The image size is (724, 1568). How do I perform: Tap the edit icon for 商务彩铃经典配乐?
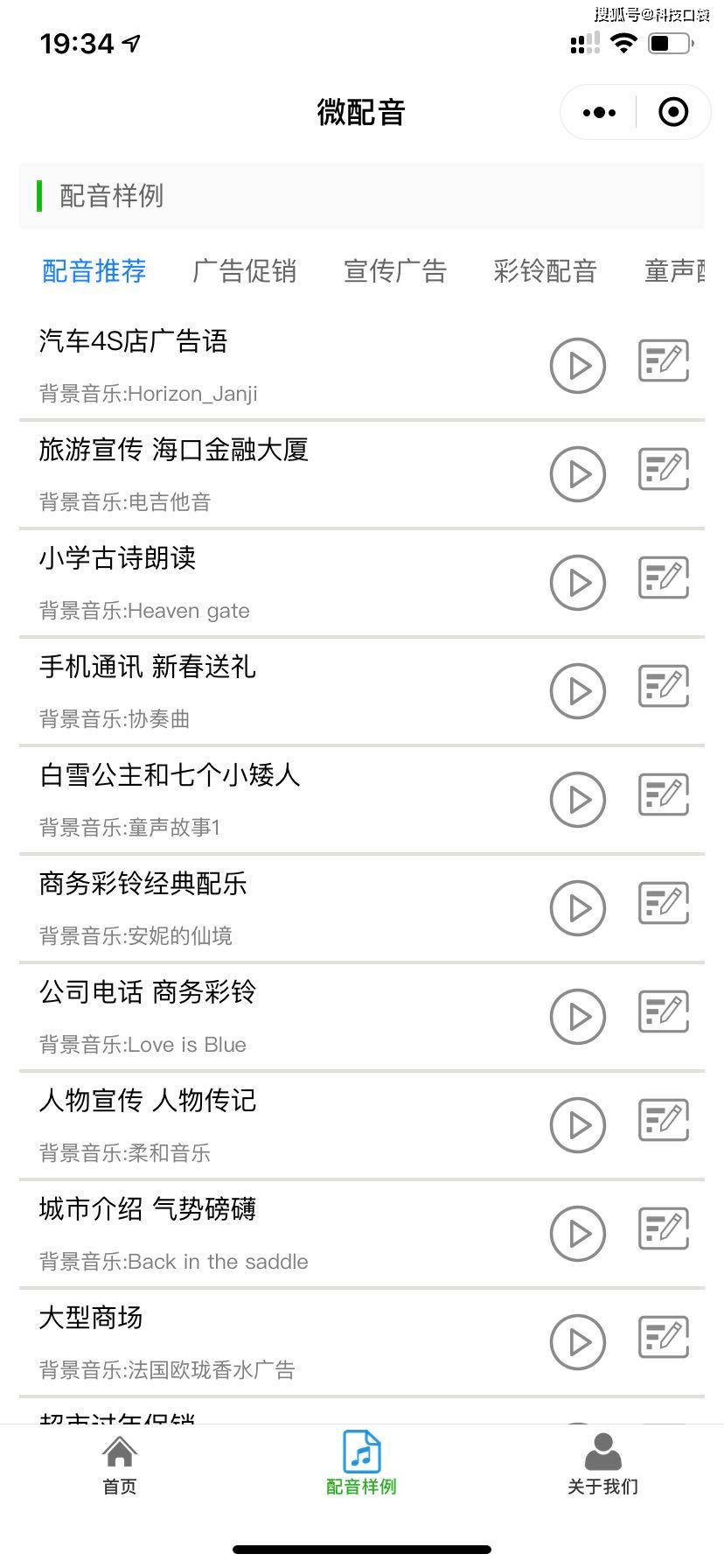tap(664, 903)
